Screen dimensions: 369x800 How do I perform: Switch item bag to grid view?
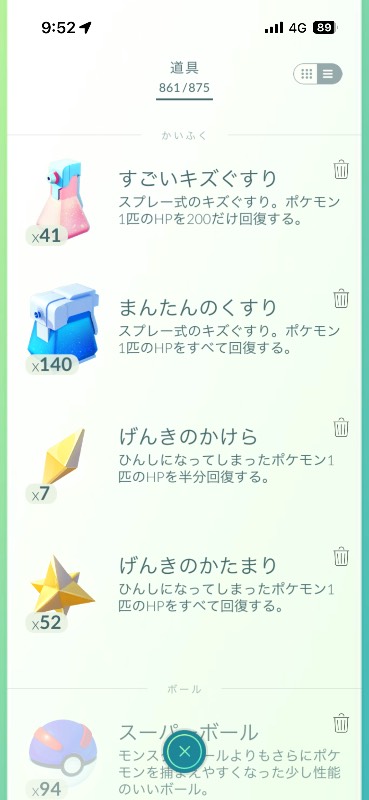point(307,74)
